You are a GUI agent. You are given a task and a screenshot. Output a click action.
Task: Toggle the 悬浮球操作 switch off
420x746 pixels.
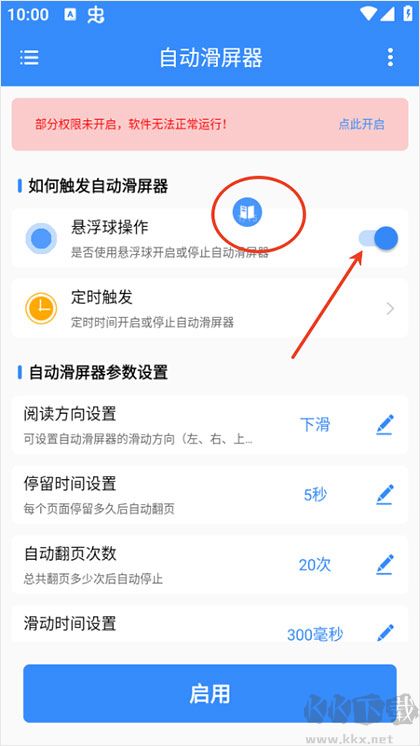tap(378, 238)
